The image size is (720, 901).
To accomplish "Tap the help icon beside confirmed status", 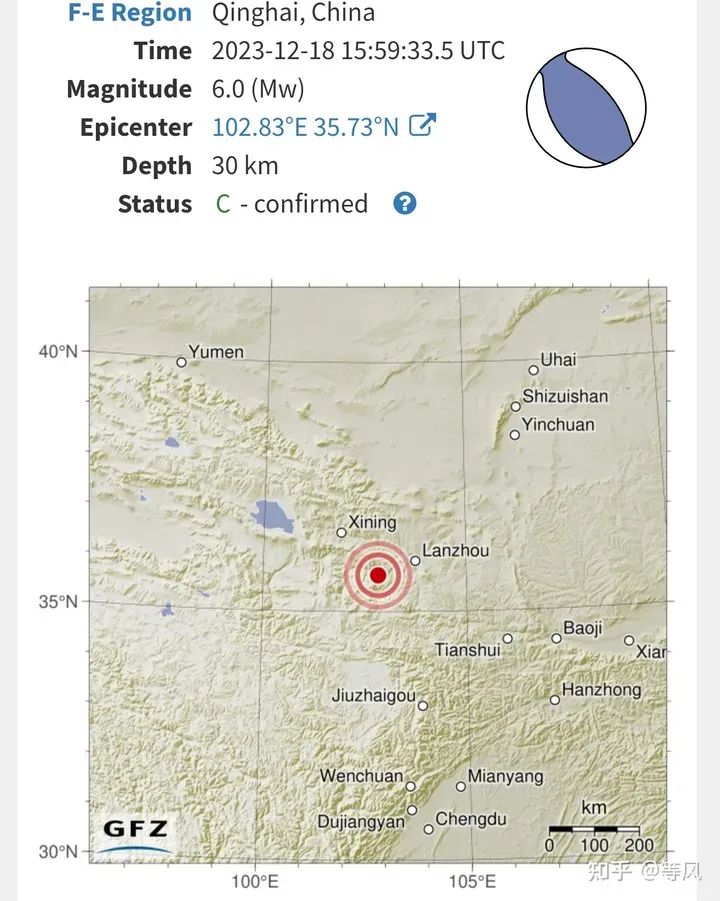I will (x=404, y=204).
